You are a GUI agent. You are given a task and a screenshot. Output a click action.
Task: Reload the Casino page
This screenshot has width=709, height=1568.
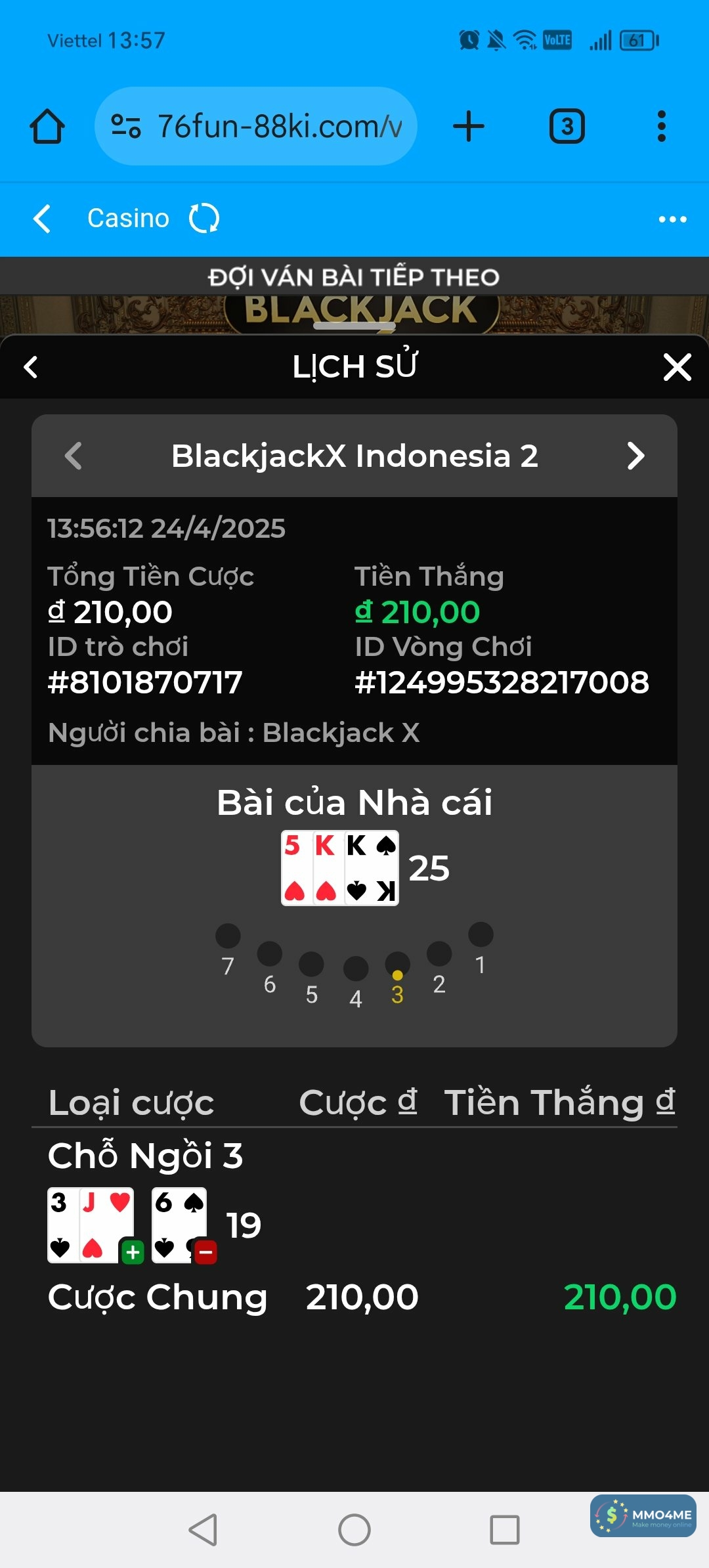204,219
